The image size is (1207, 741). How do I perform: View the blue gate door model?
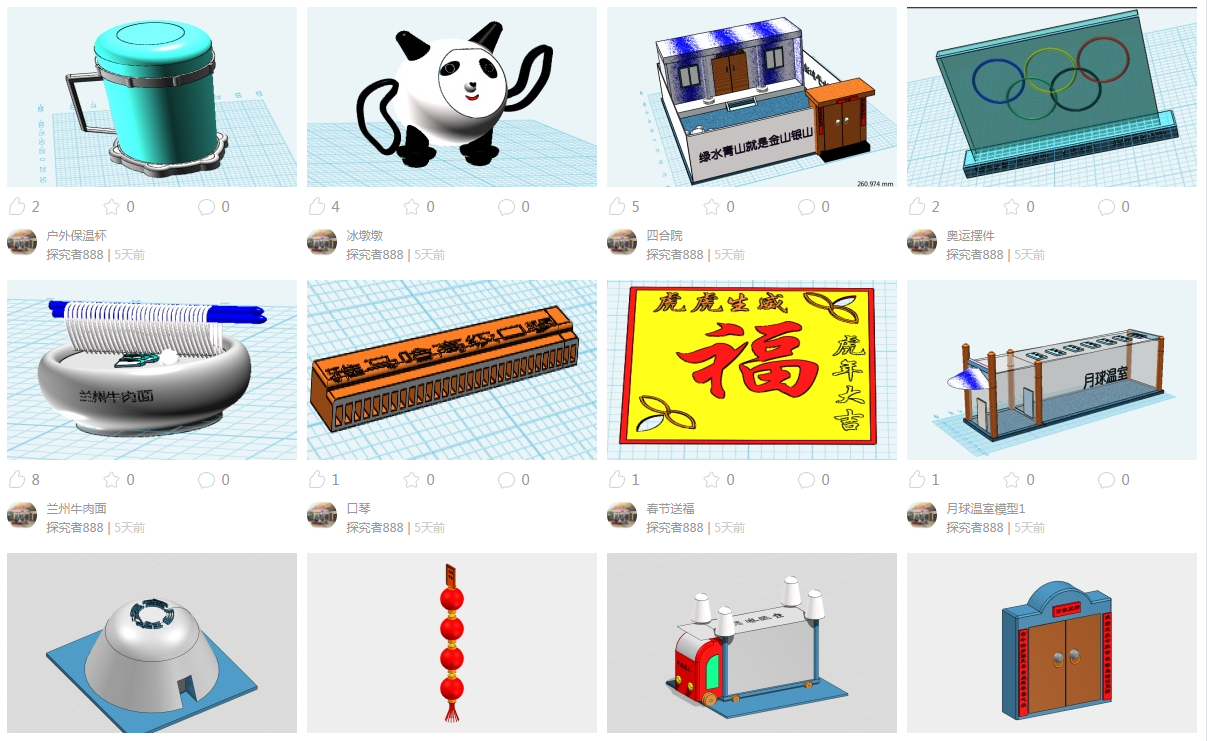pyautogui.click(x=1051, y=642)
